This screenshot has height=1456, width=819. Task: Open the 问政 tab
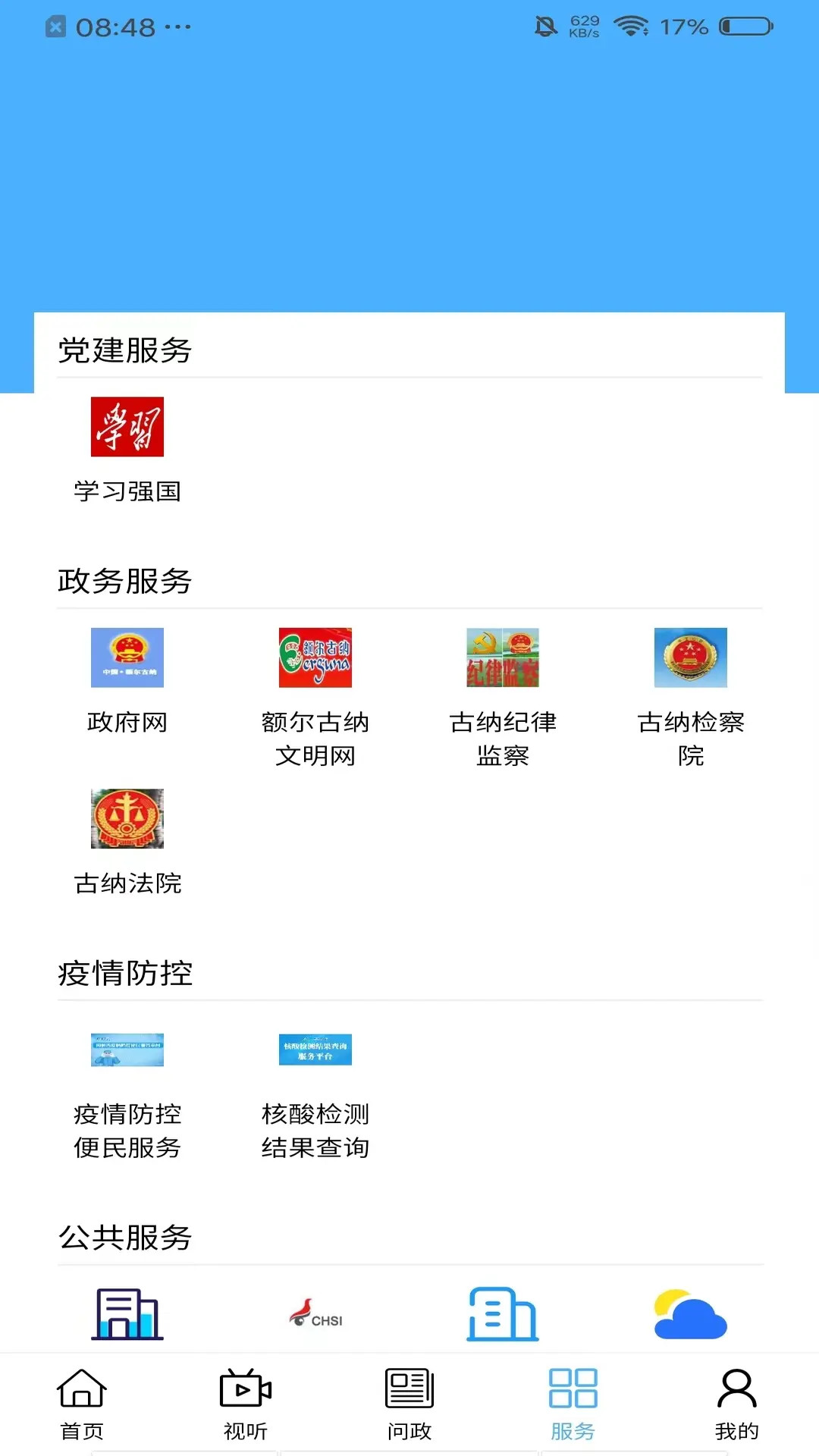(409, 1403)
